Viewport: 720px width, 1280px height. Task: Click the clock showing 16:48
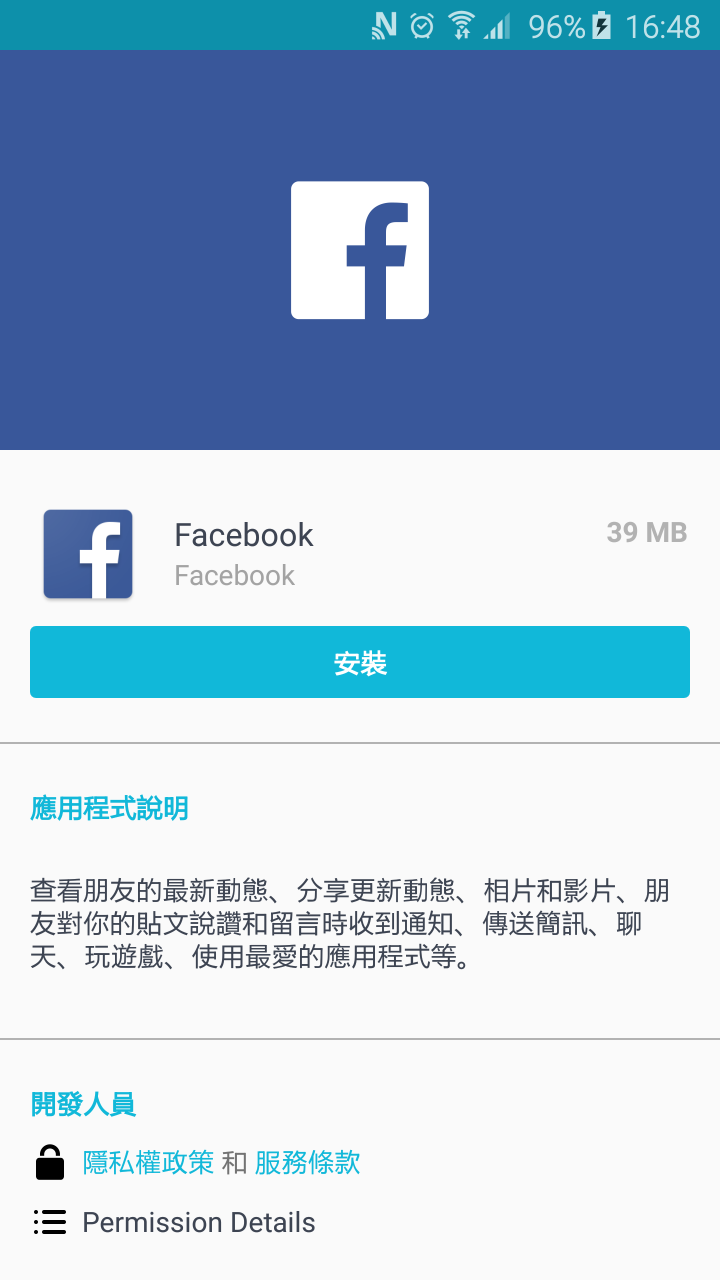point(662,26)
